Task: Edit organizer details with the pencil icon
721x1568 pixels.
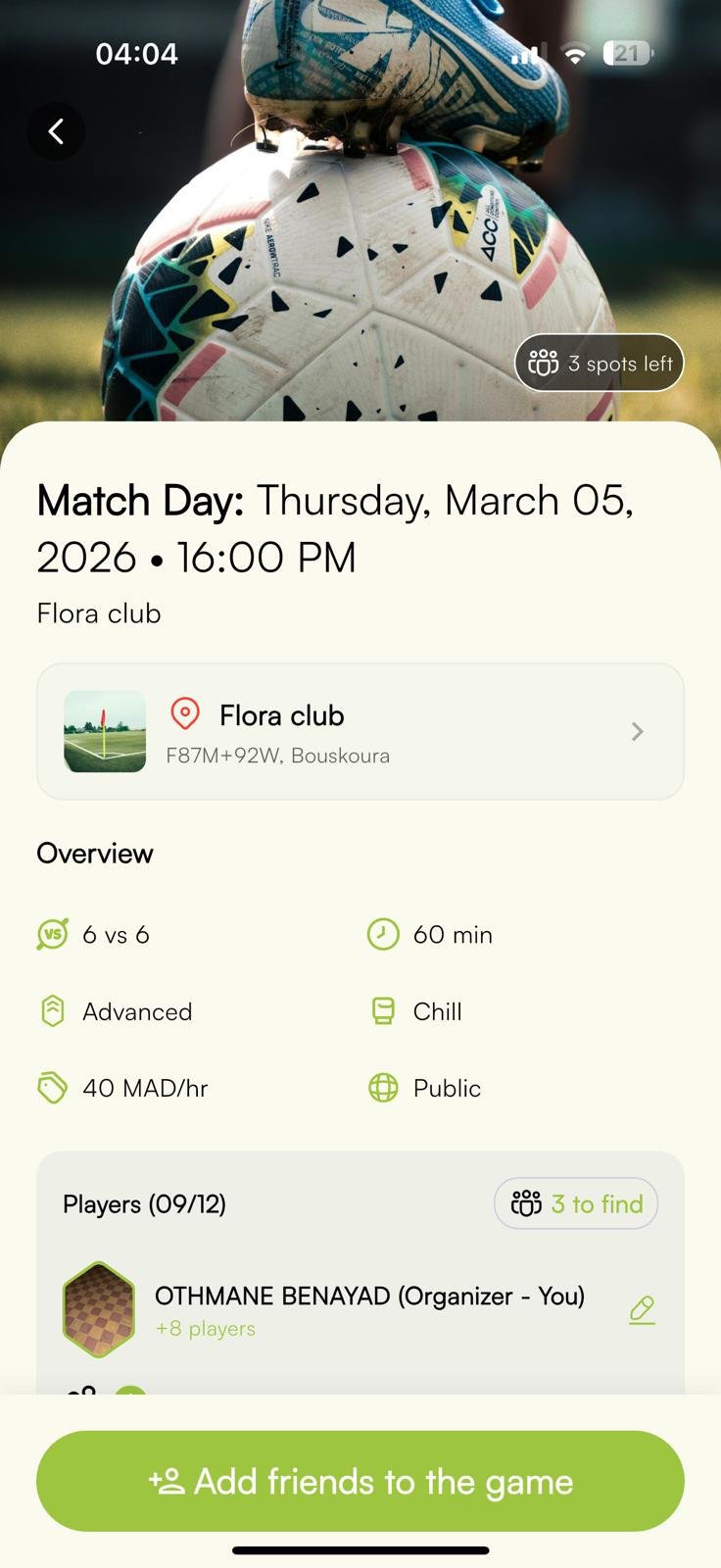Action: (642, 1309)
